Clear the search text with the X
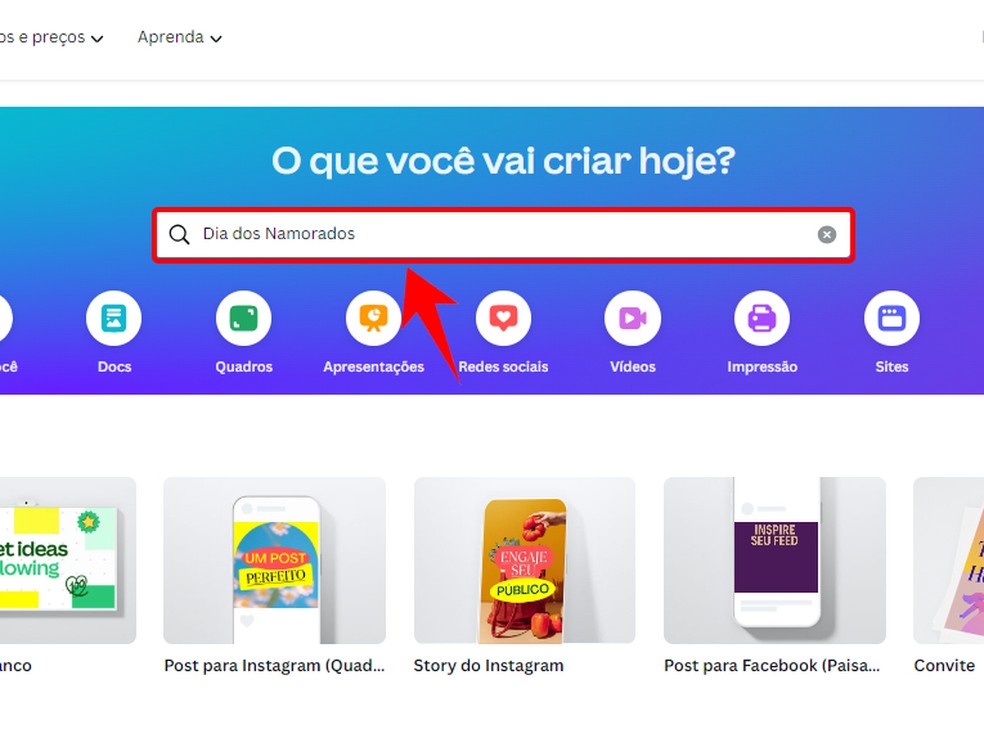The height and width of the screenshot is (729, 984). (x=826, y=235)
